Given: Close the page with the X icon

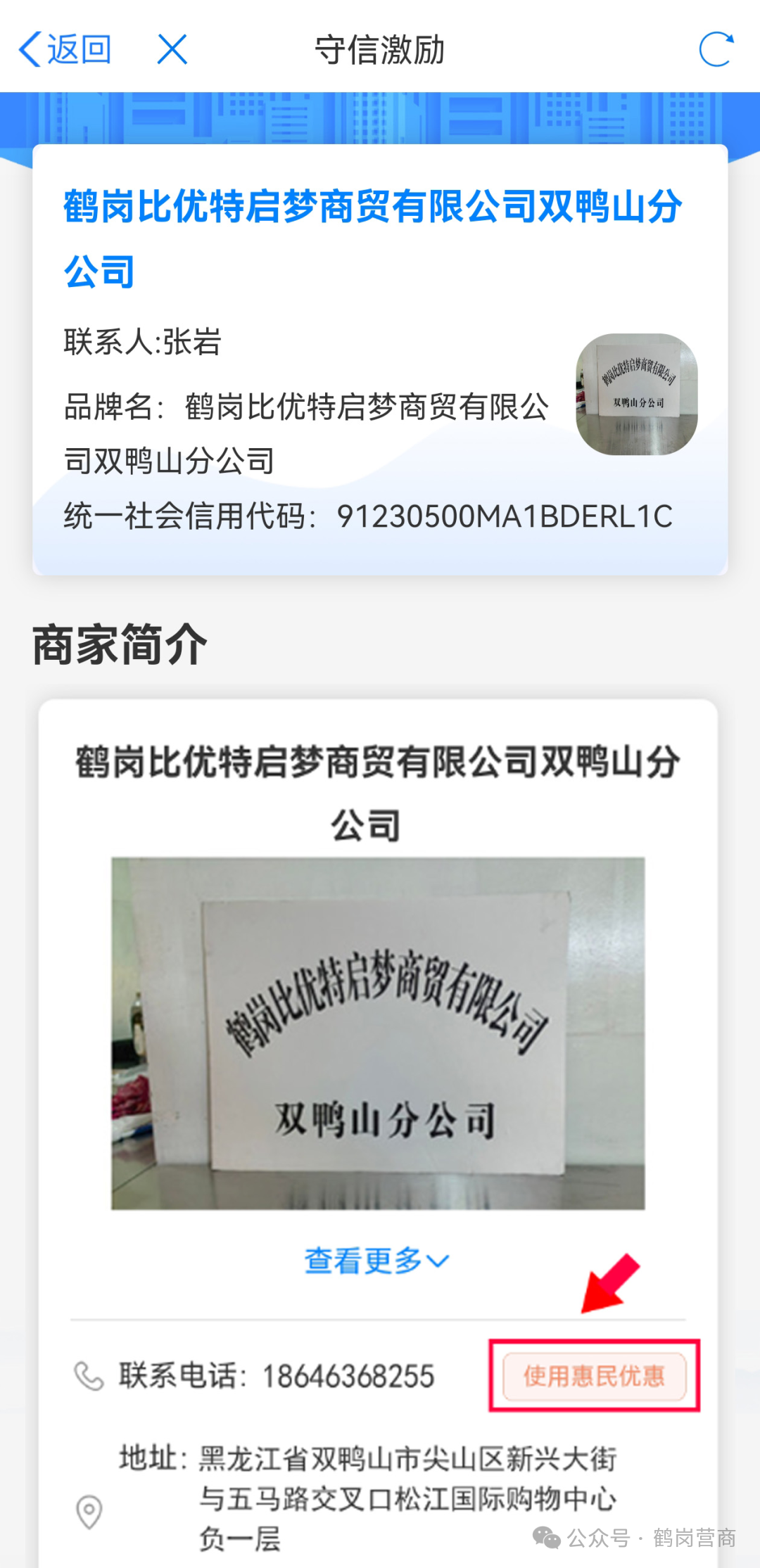Looking at the screenshot, I should [x=172, y=50].
